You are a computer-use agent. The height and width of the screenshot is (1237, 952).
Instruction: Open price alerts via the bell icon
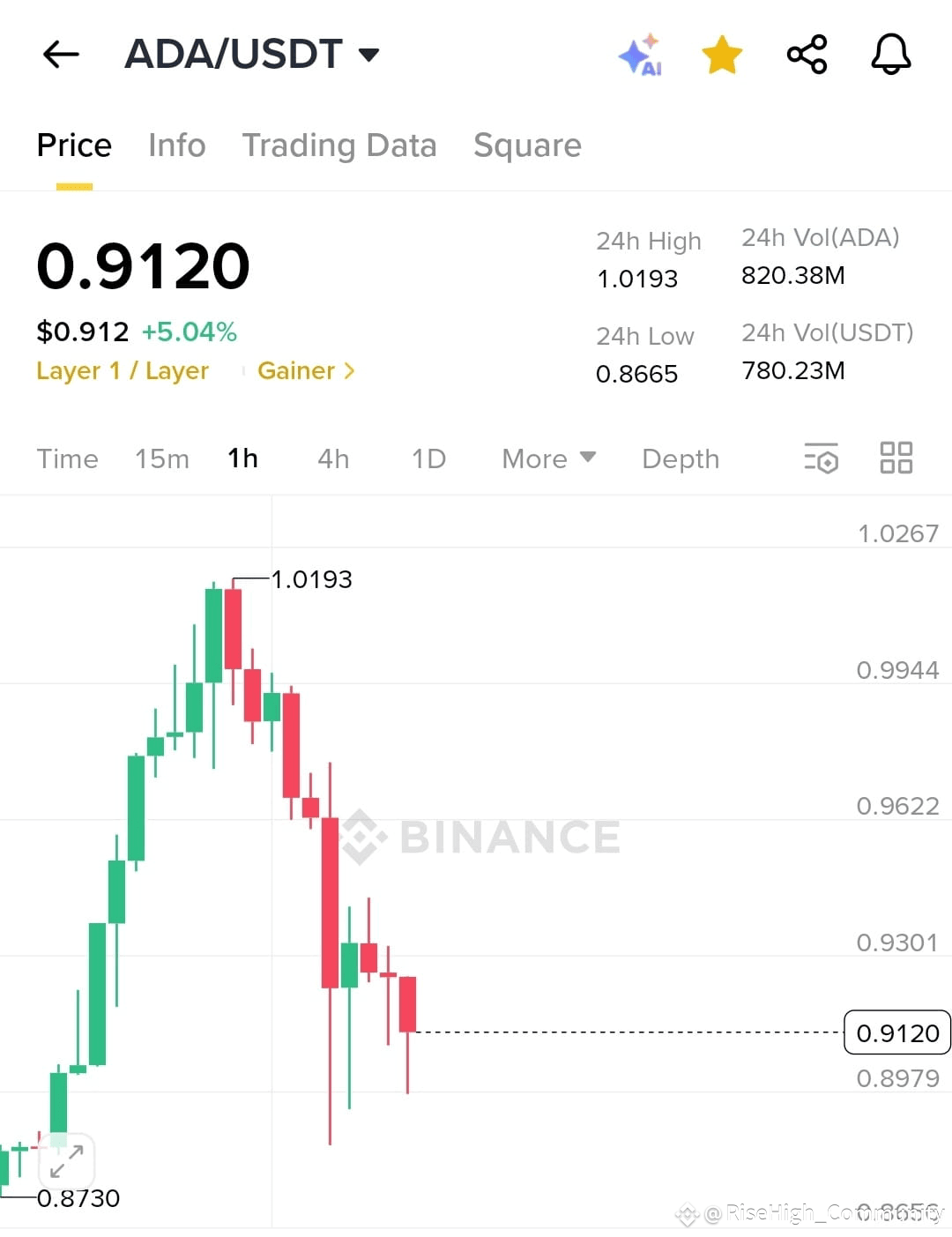coord(890,54)
